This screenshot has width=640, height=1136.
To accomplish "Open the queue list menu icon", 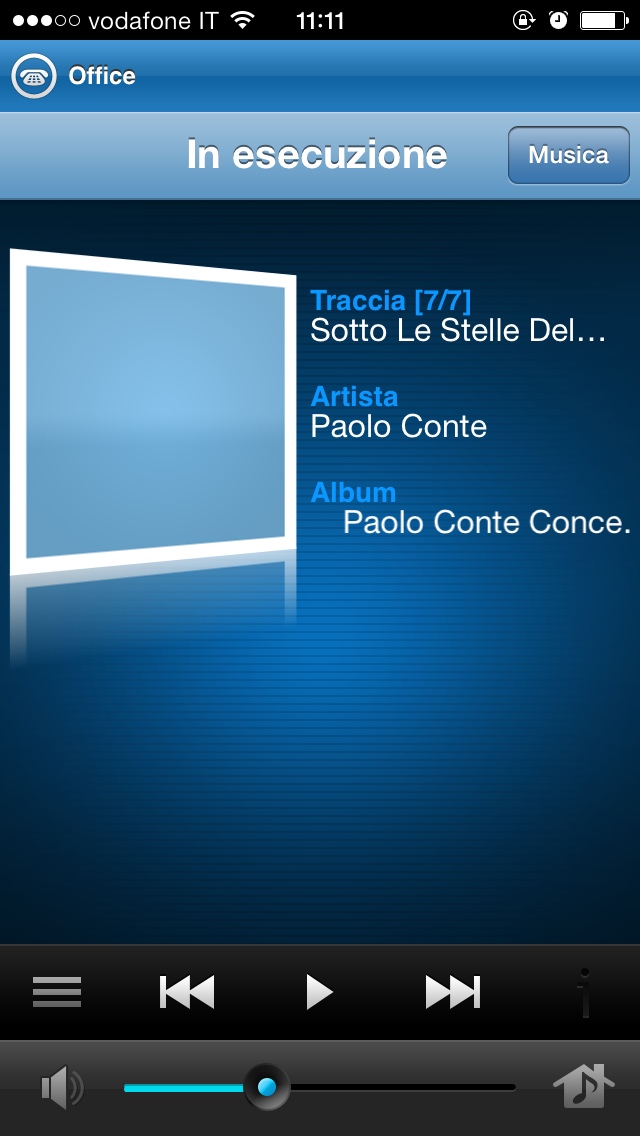I will coord(57,991).
